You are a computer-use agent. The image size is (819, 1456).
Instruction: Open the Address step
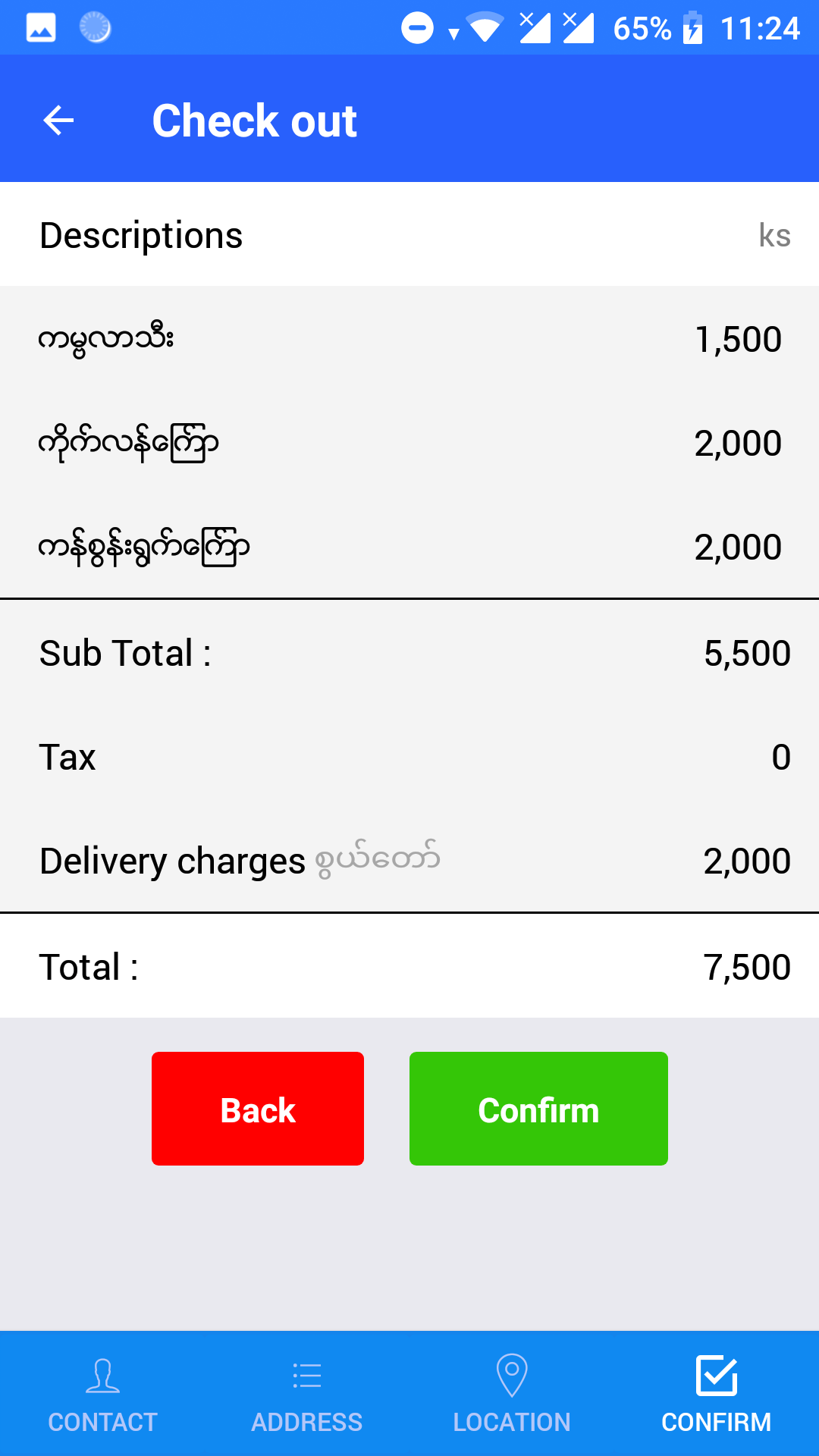coord(307,1394)
